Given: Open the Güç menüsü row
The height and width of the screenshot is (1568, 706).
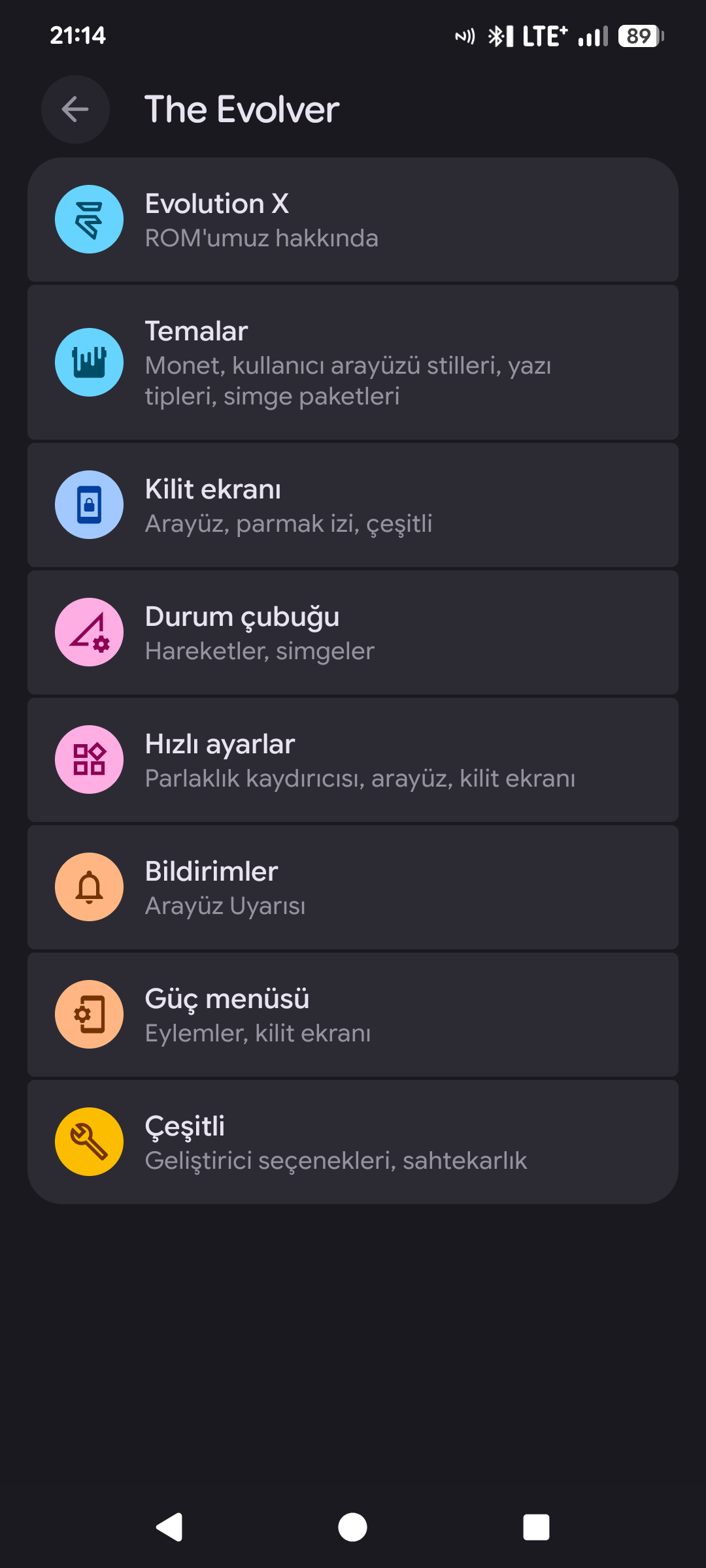Looking at the screenshot, I should click(353, 1015).
